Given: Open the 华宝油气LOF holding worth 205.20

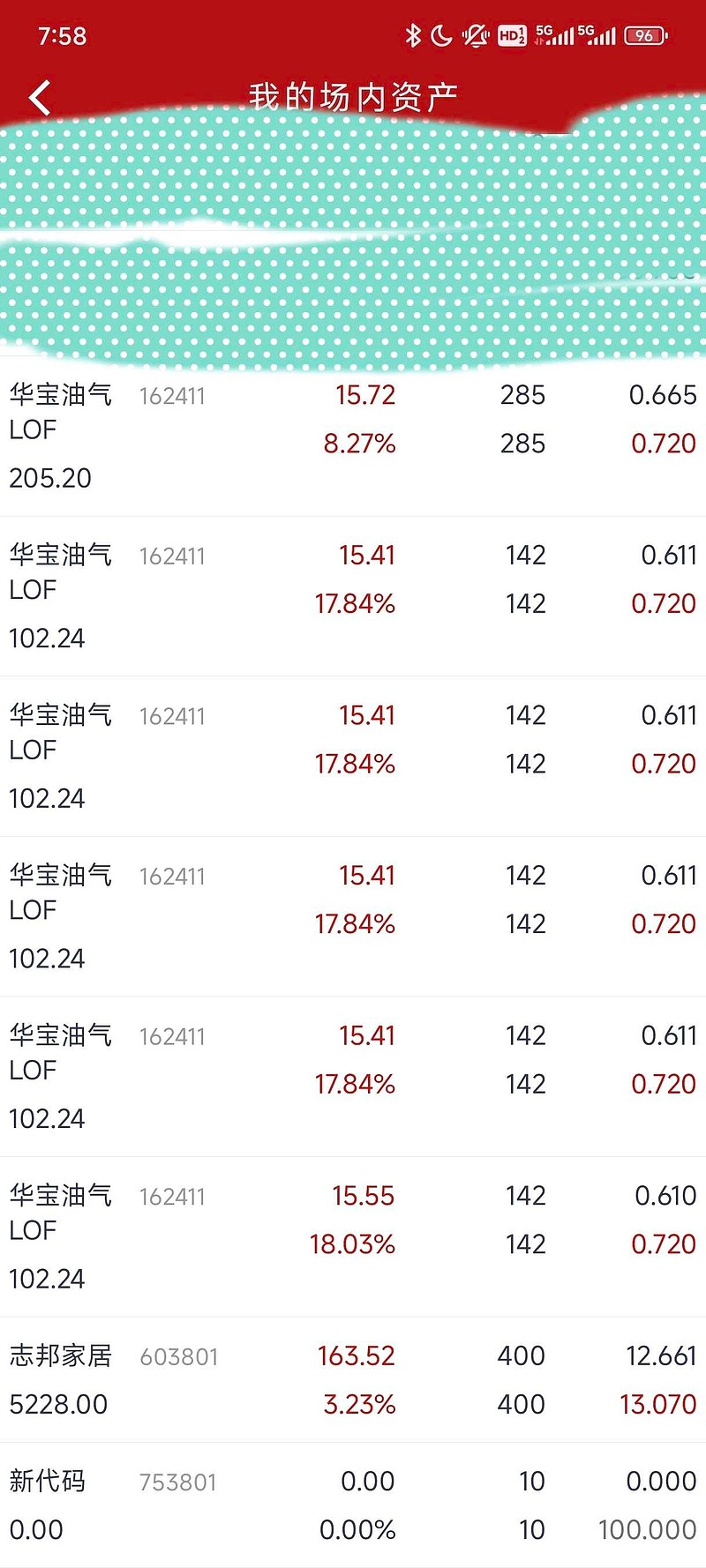Looking at the screenshot, I should point(353,437).
